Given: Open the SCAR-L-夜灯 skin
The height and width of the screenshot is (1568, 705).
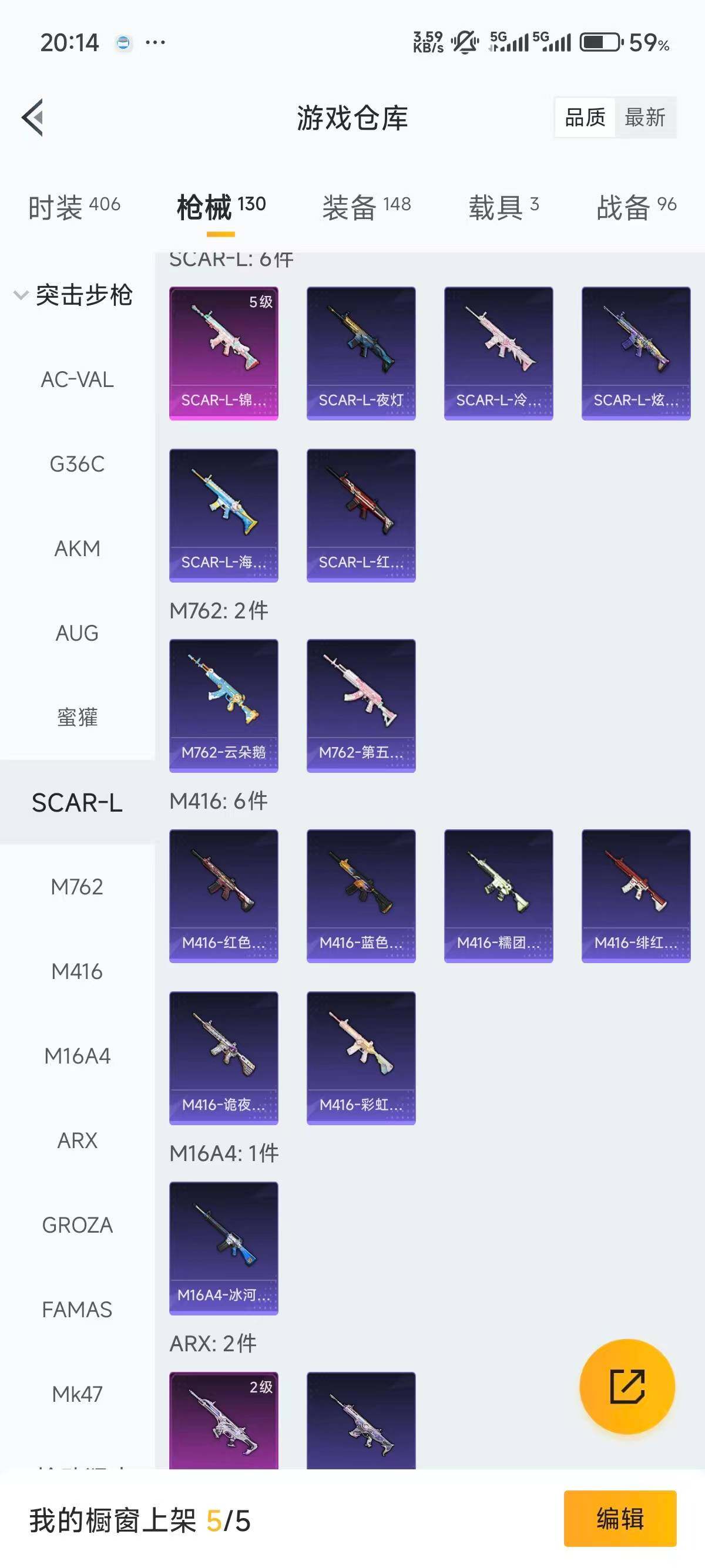Looking at the screenshot, I should point(361,353).
